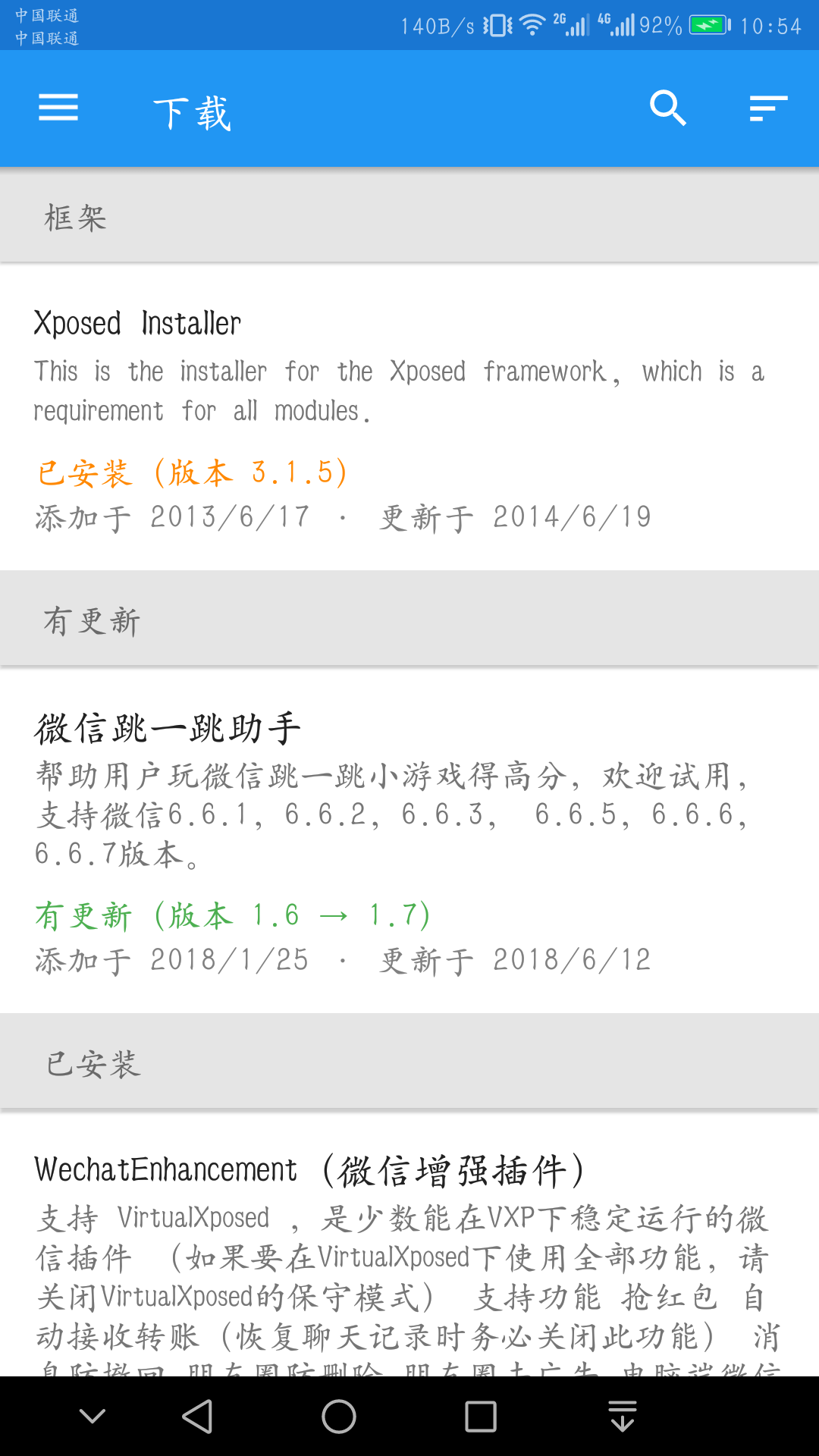This screenshot has width=819, height=1456.
Task: Hide the navigation bar with the chevron
Action: coord(93,1417)
